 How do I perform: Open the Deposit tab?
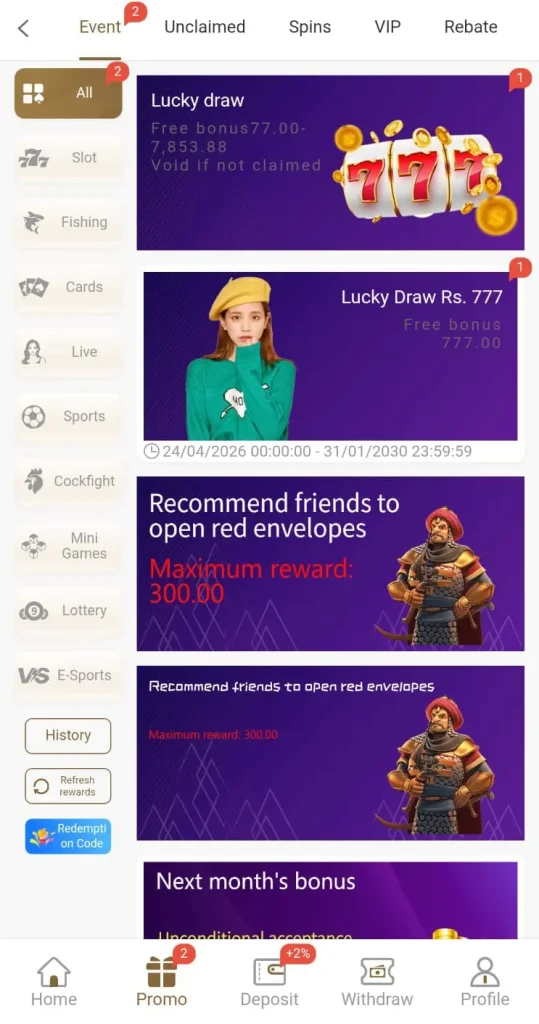(269, 982)
